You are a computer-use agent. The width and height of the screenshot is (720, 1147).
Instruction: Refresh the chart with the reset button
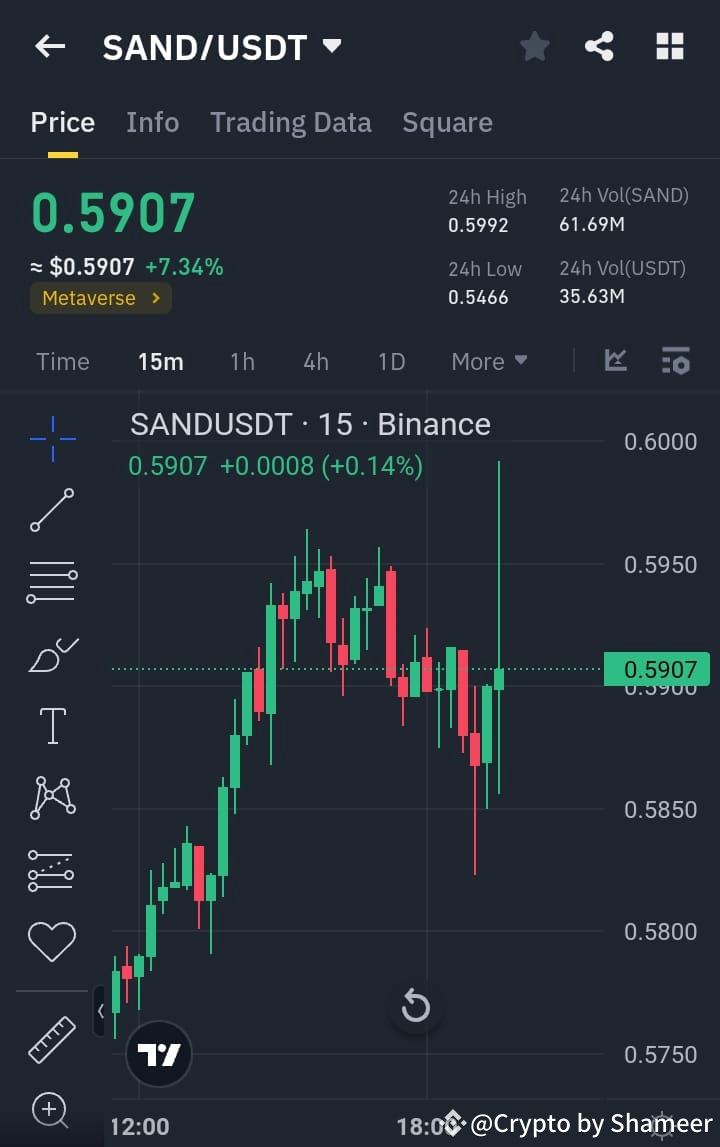click(416, 1008)
